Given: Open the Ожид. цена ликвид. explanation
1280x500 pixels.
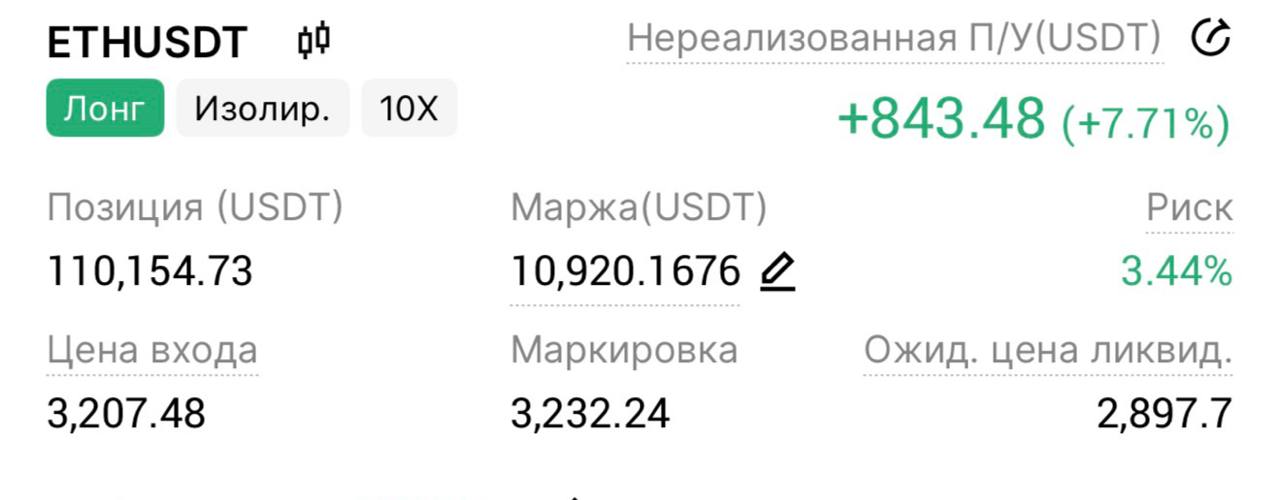Looking at the screenshot, I should point(1047,350).
